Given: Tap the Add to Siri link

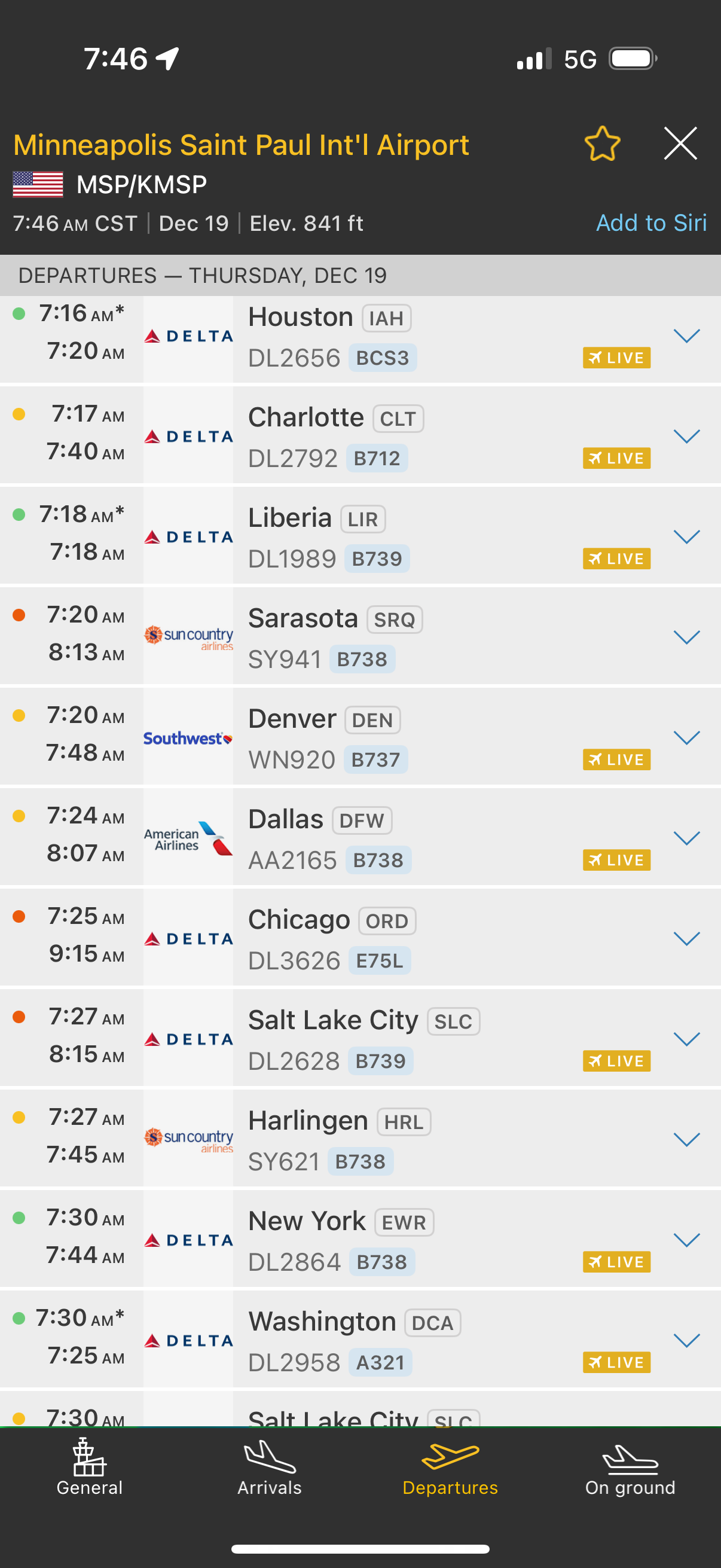Looking at the screenshot, I should [x=651, y=223].
